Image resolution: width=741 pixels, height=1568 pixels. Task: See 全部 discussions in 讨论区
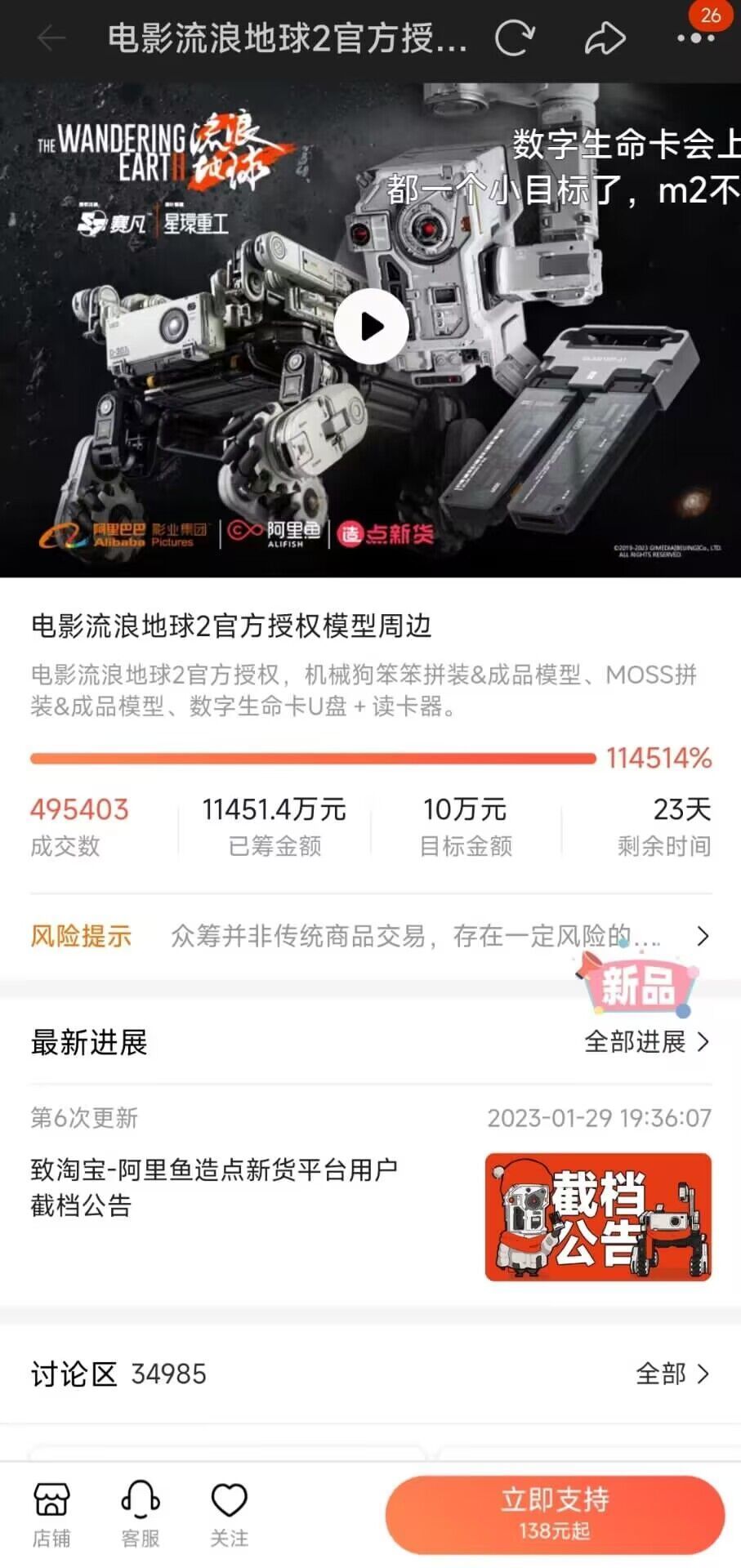[x=672, y=1374]
